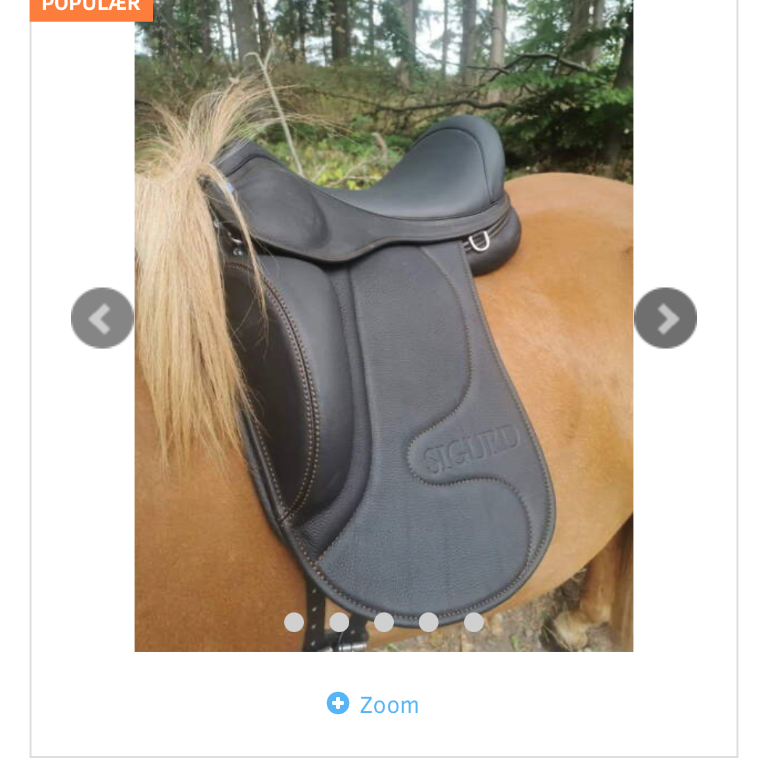The width and height of the screenshot is (768, 768).
Task: Show the previous product image
Action: click(102, 318)
